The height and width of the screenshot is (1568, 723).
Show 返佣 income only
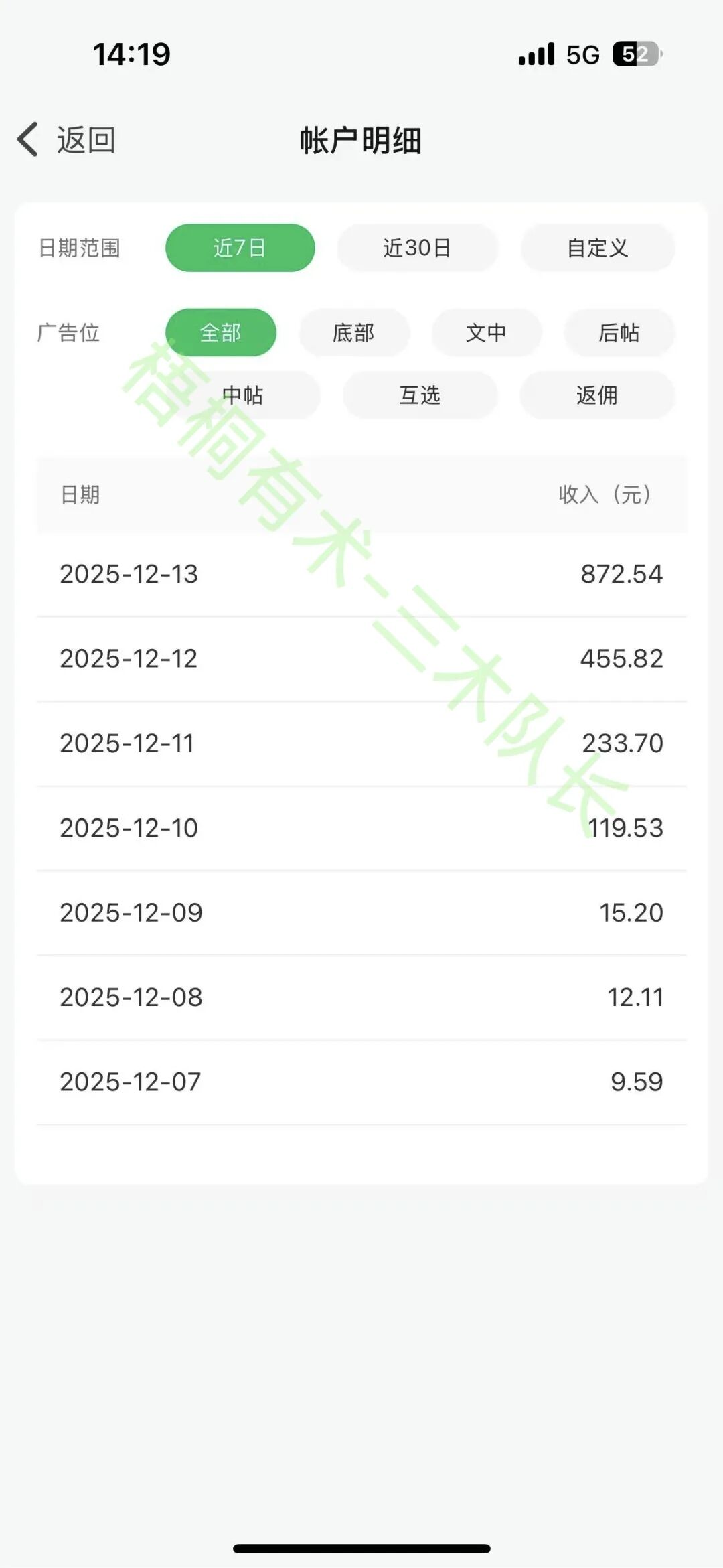coord(596,395)
